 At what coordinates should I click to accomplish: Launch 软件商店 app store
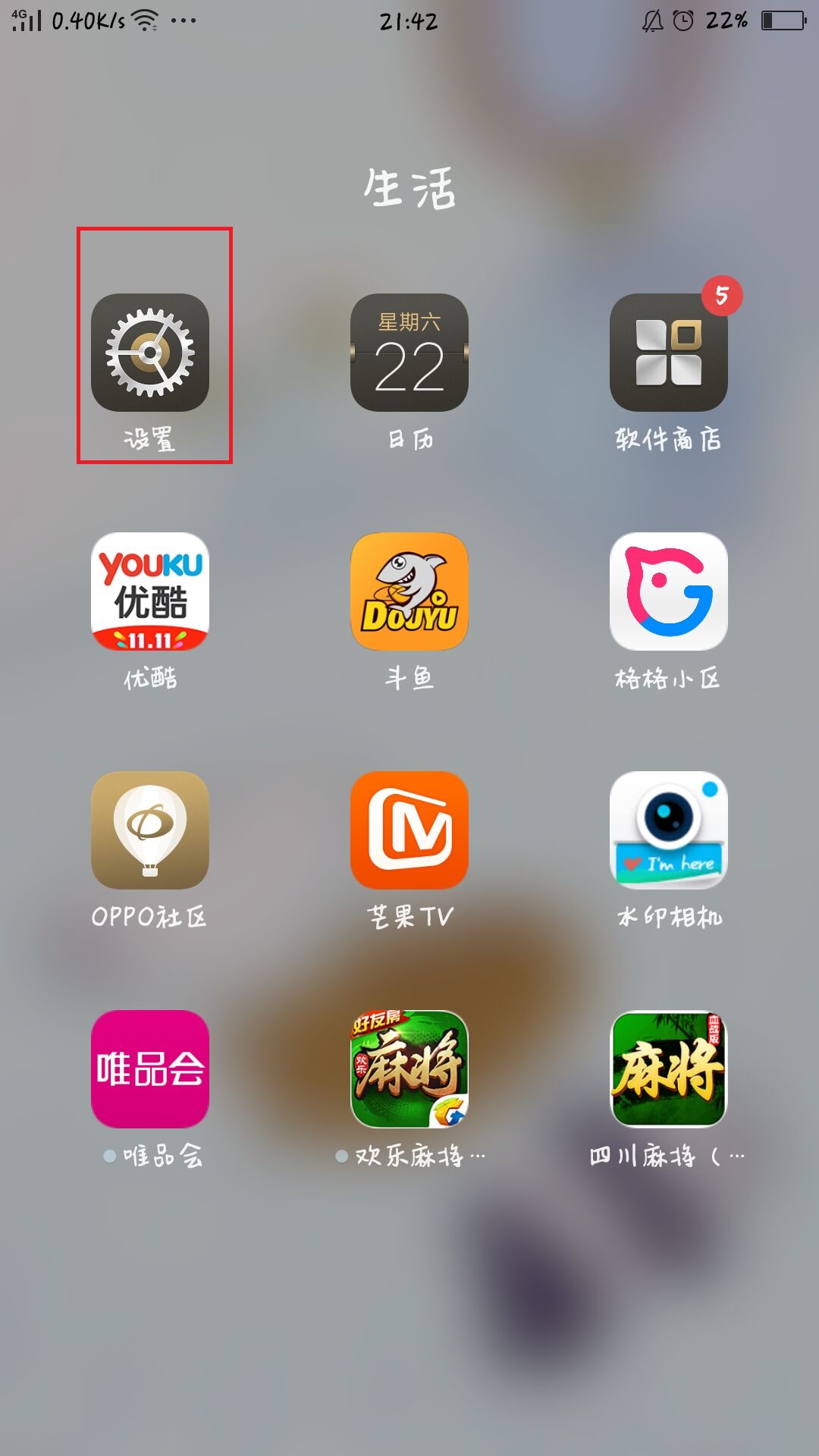668,353
